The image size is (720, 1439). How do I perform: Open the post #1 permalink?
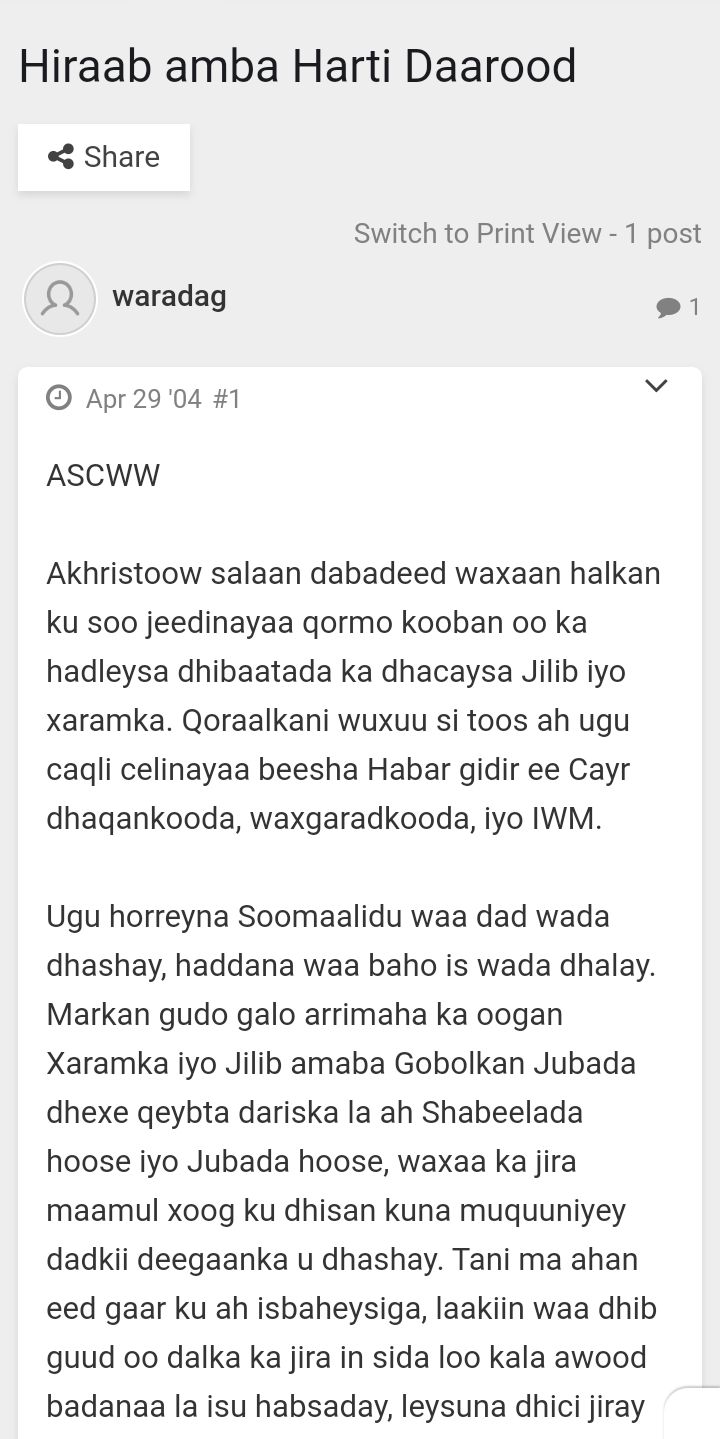point(227,399)
